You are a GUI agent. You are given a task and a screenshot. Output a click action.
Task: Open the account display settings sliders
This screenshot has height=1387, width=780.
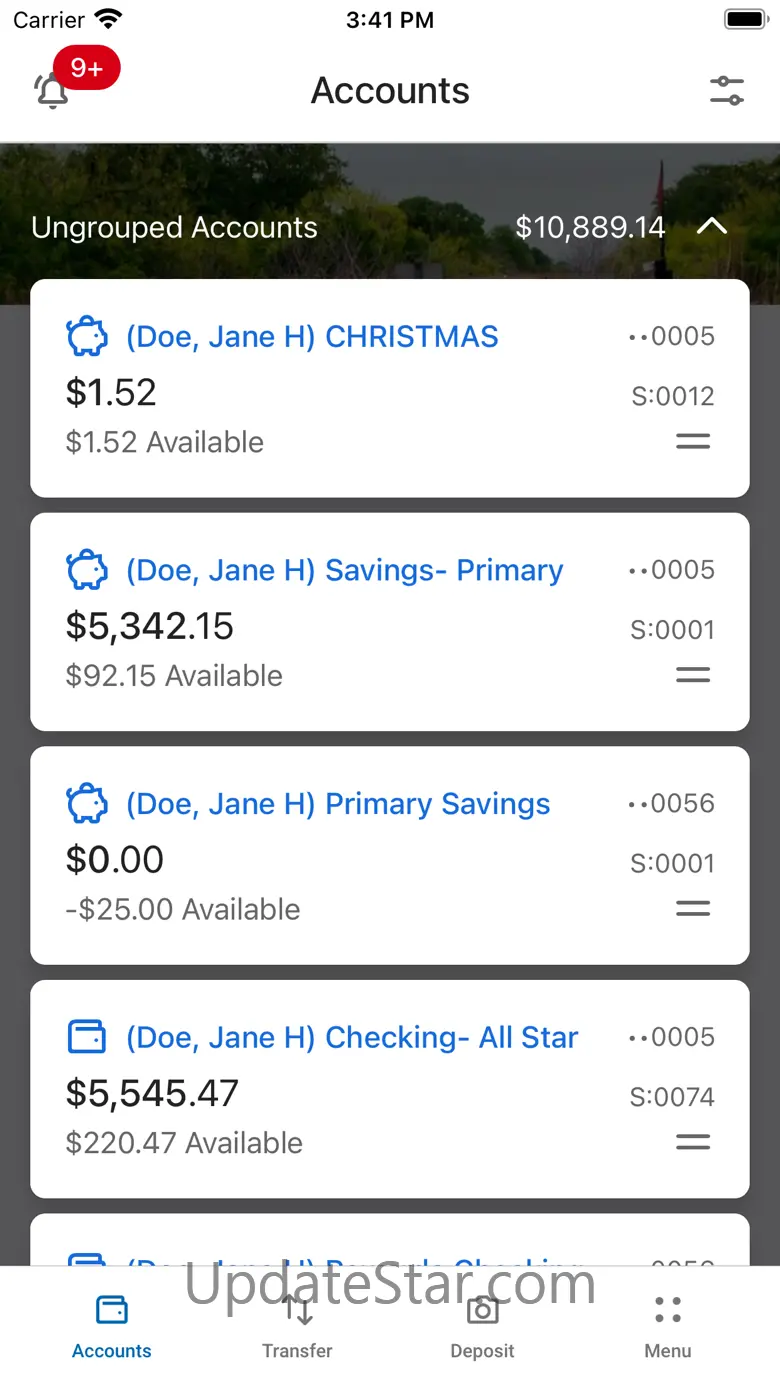[727, 91]
